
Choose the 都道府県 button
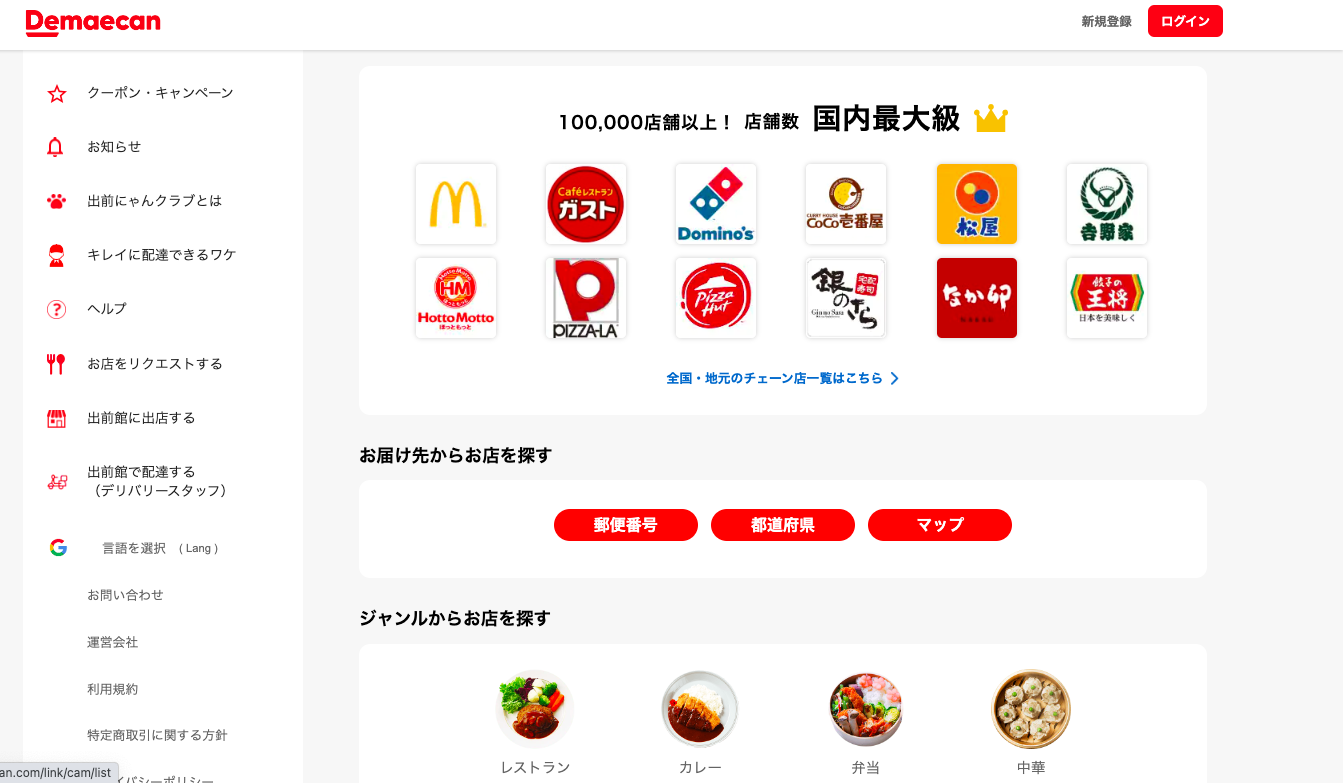coord(782,525)
